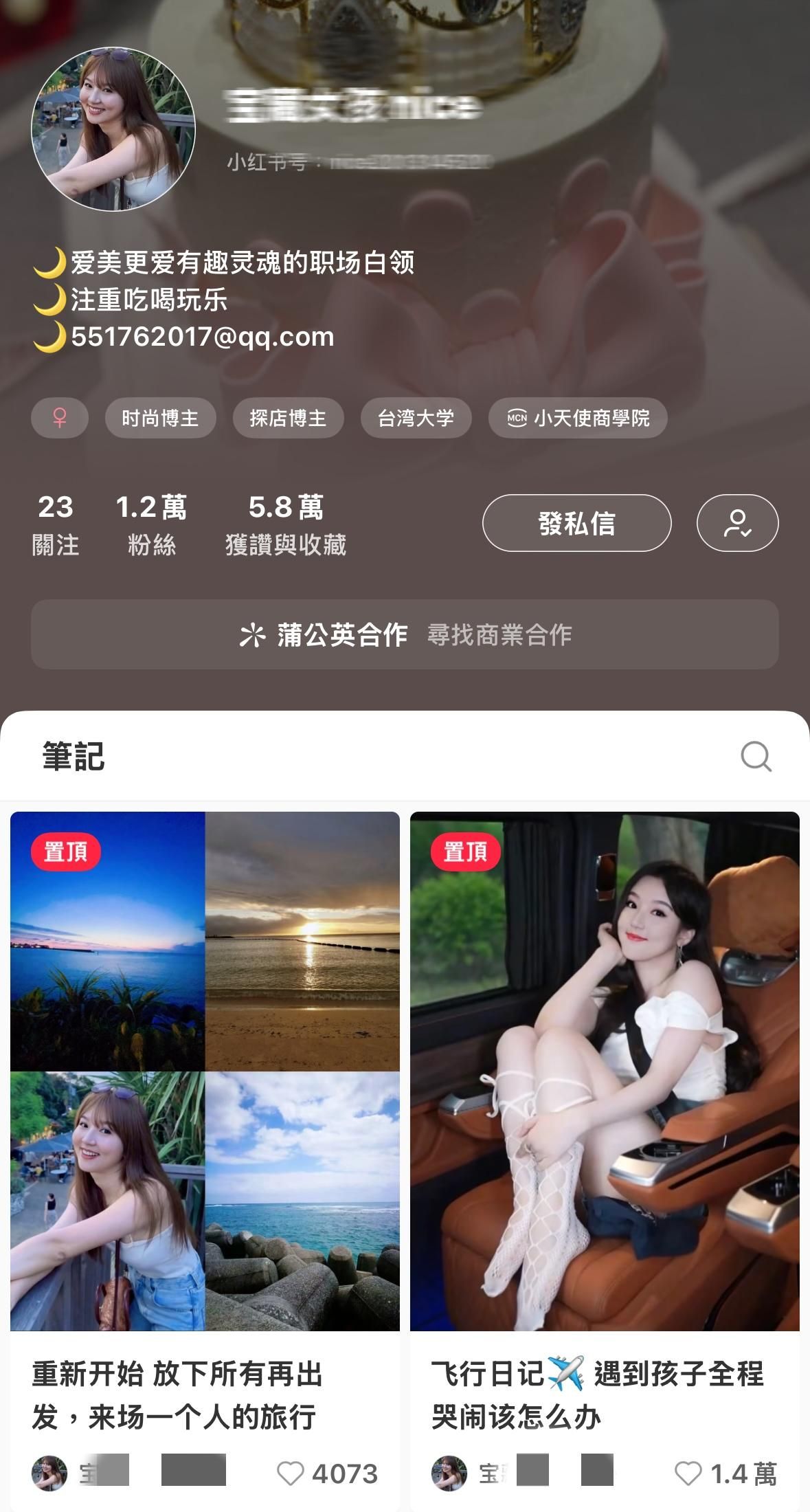Screen dimensions: 810x1512
Task: Like the 重新开始 note with 4073 likes
Action: click(291, 1474)
